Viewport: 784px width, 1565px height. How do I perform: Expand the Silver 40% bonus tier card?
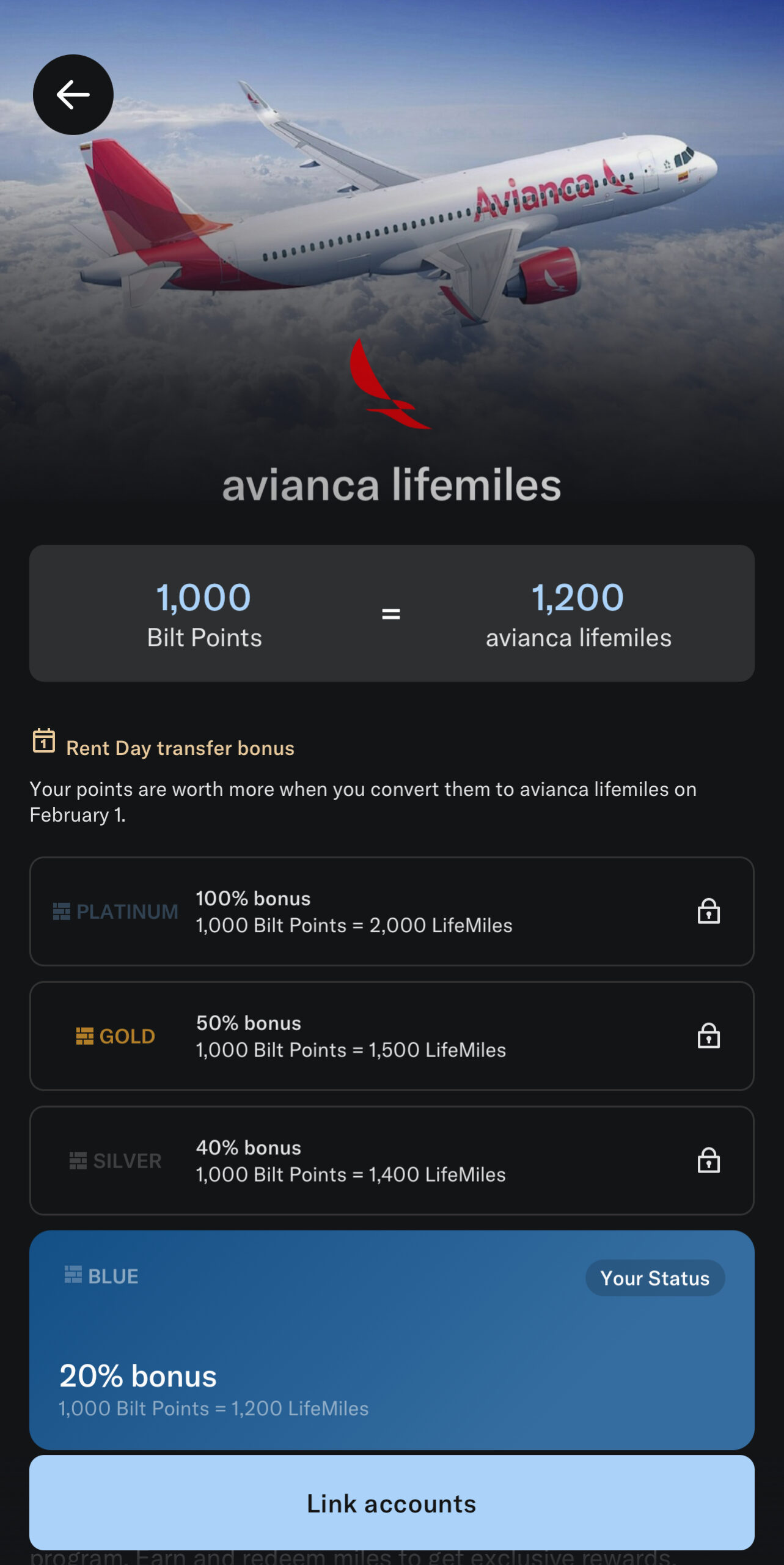(392, 1160)
